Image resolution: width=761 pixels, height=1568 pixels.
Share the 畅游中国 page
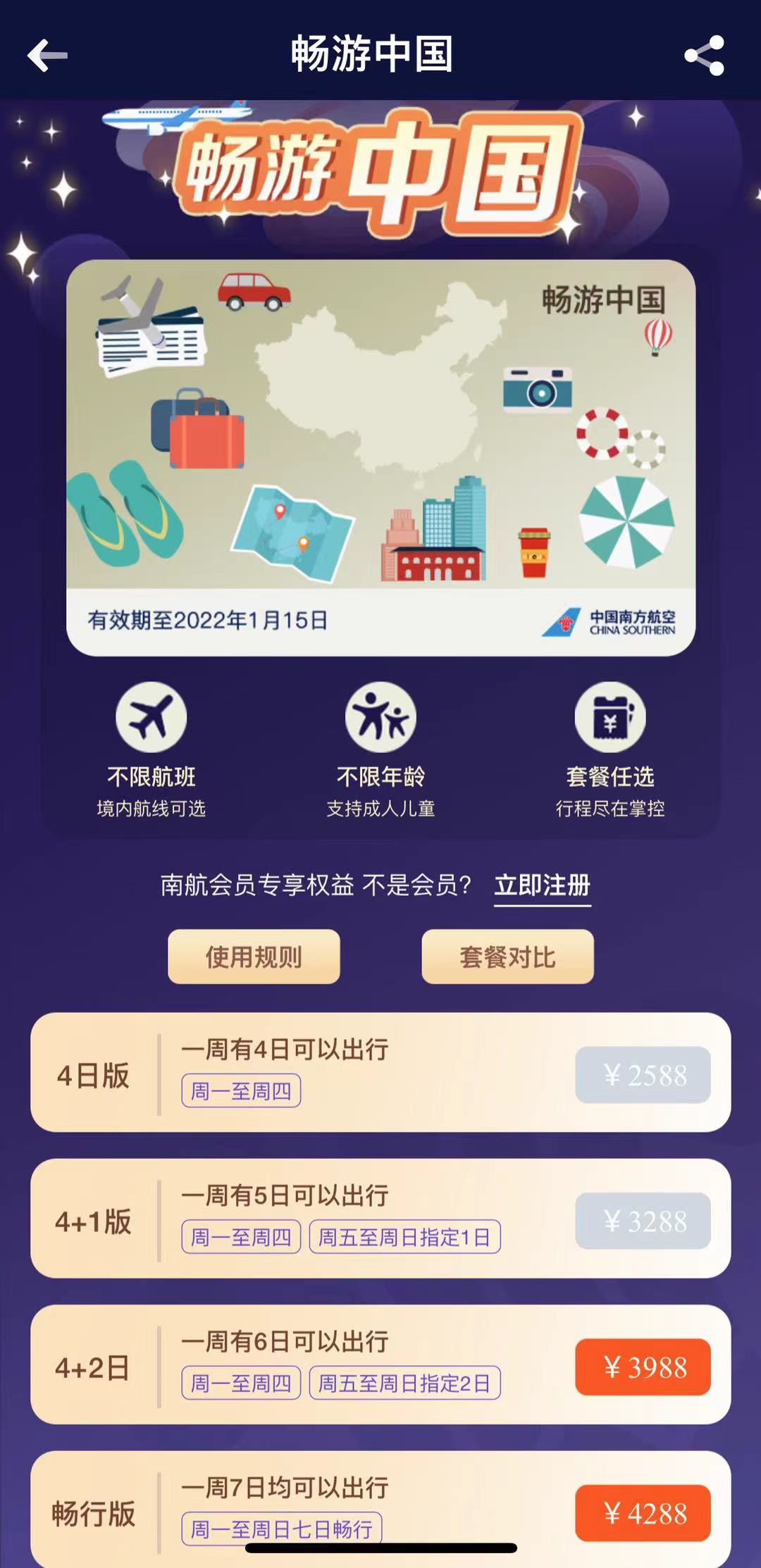click(x=704, y=55)
